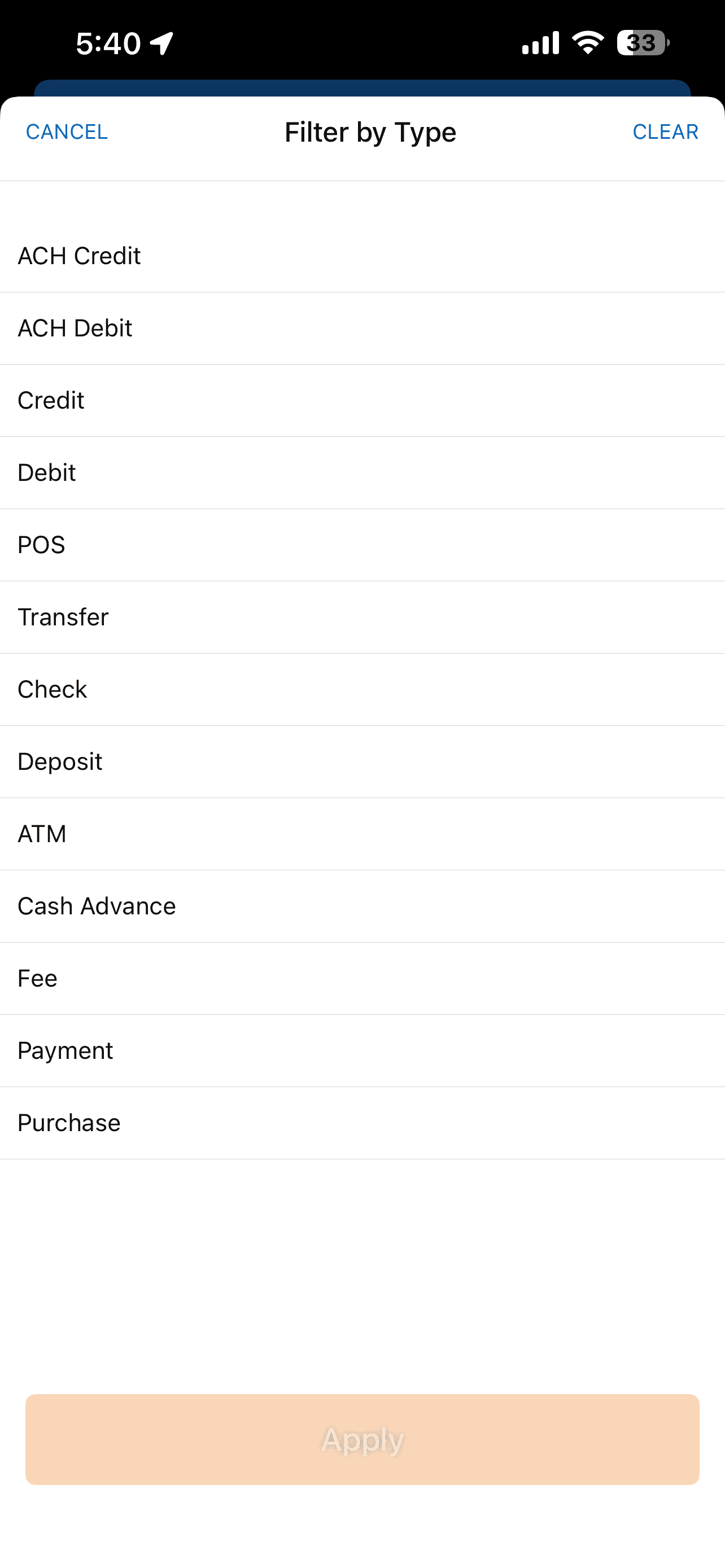This screenshot has height=1568, width=725.
Task: Choose ACH Debit filter option
Action: click(x=362, y=329)
